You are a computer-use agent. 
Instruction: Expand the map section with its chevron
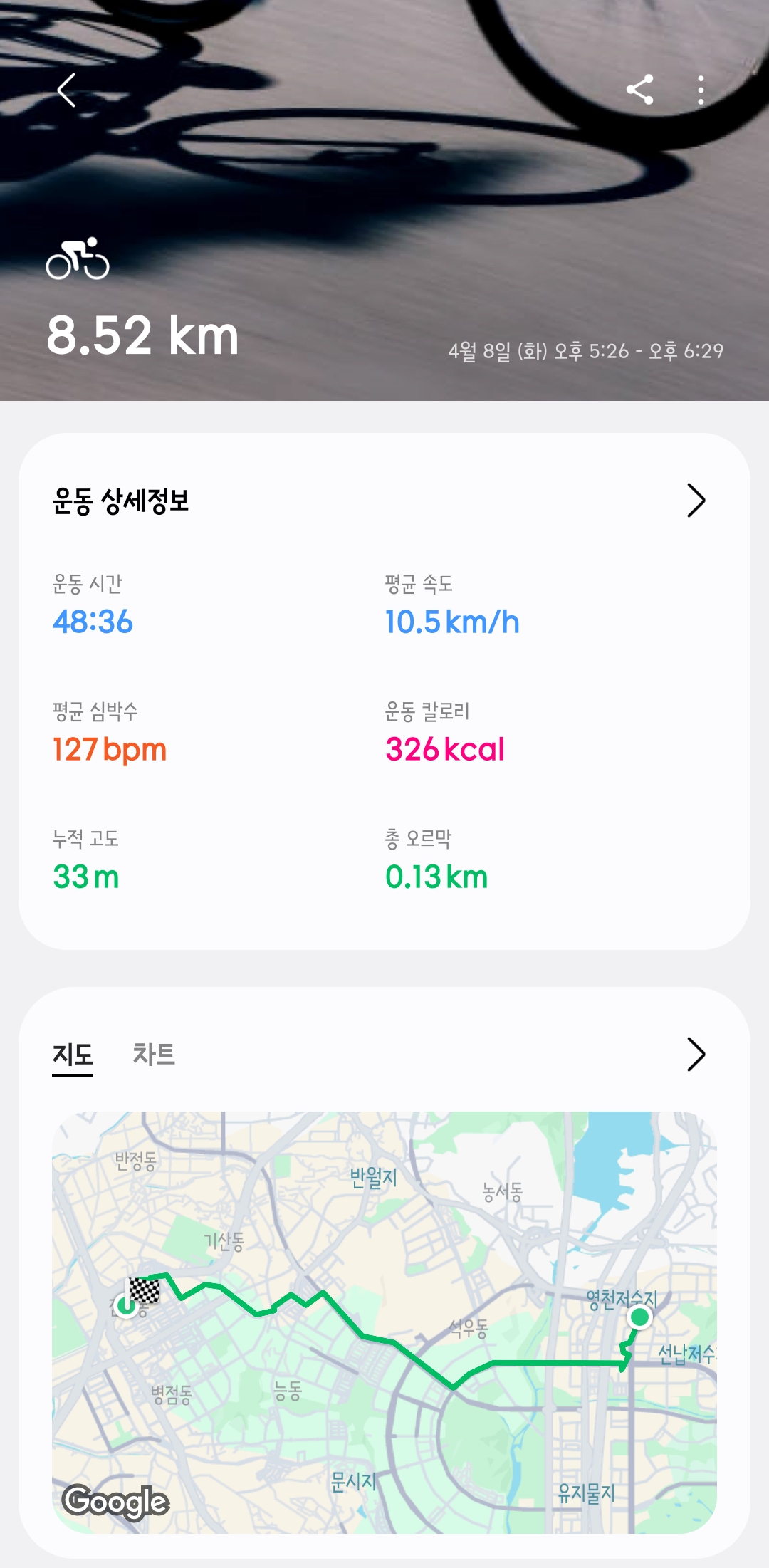tap(696, 1055)
